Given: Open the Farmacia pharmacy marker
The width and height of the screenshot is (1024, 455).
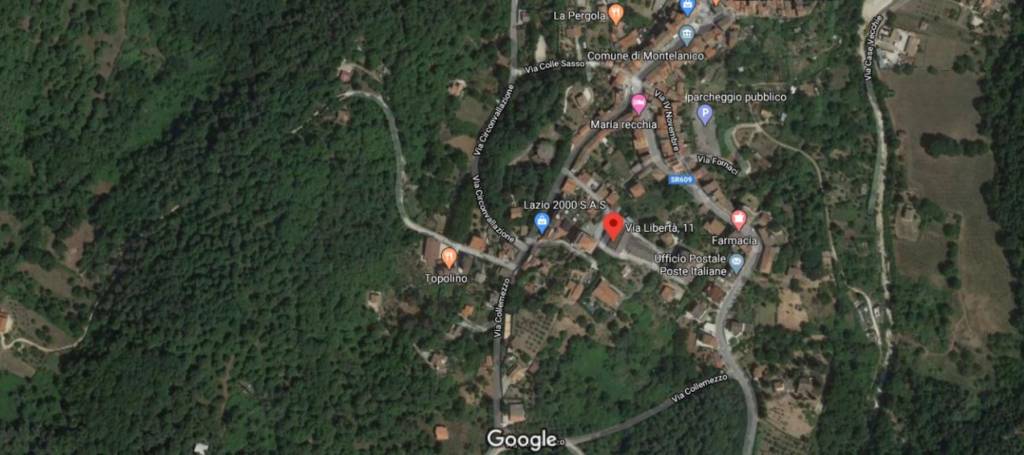Looking at the screenshot, I should pyautogui.click(x=739, y=218).
